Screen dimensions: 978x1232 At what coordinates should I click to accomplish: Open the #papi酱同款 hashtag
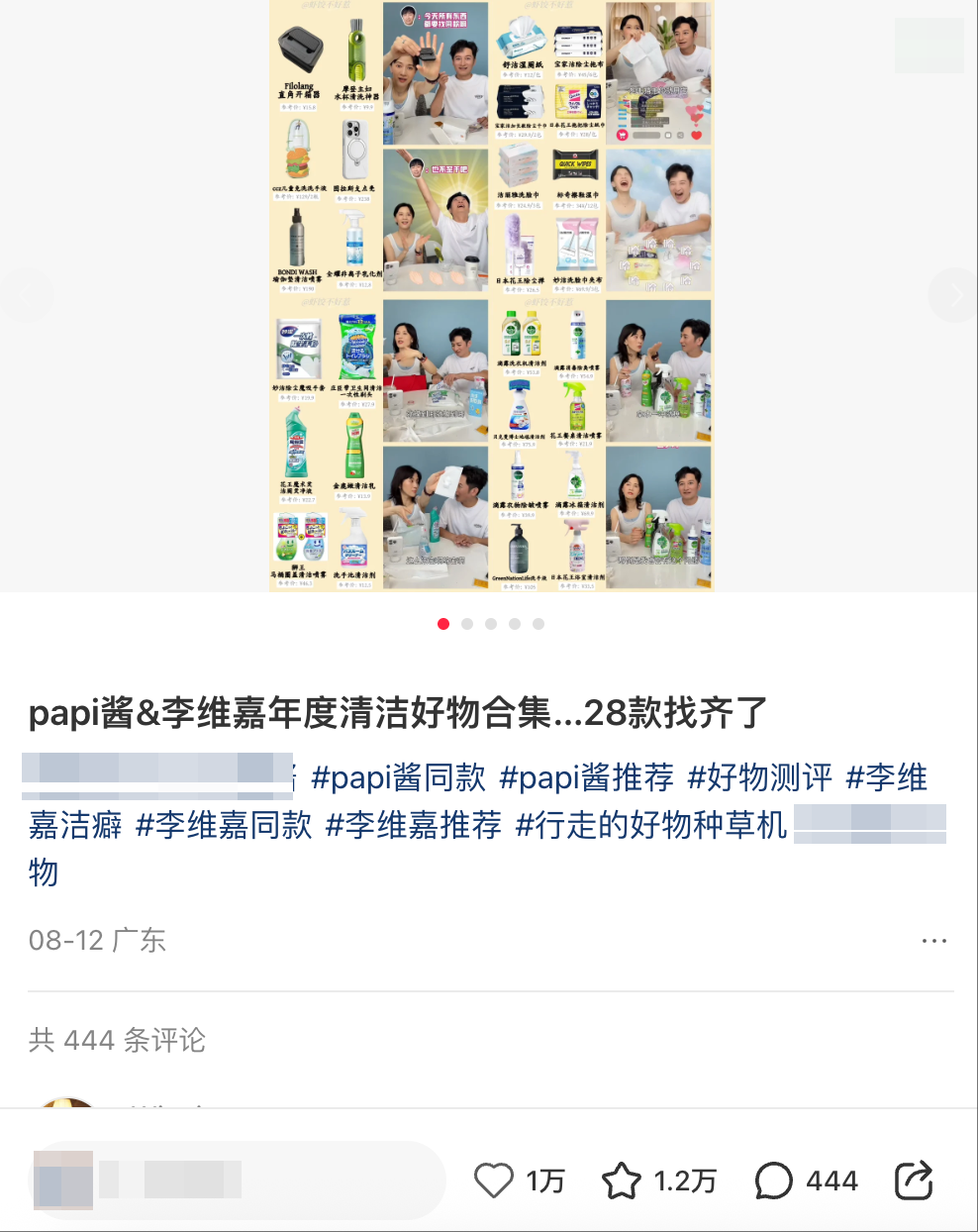tap(398, 778)
